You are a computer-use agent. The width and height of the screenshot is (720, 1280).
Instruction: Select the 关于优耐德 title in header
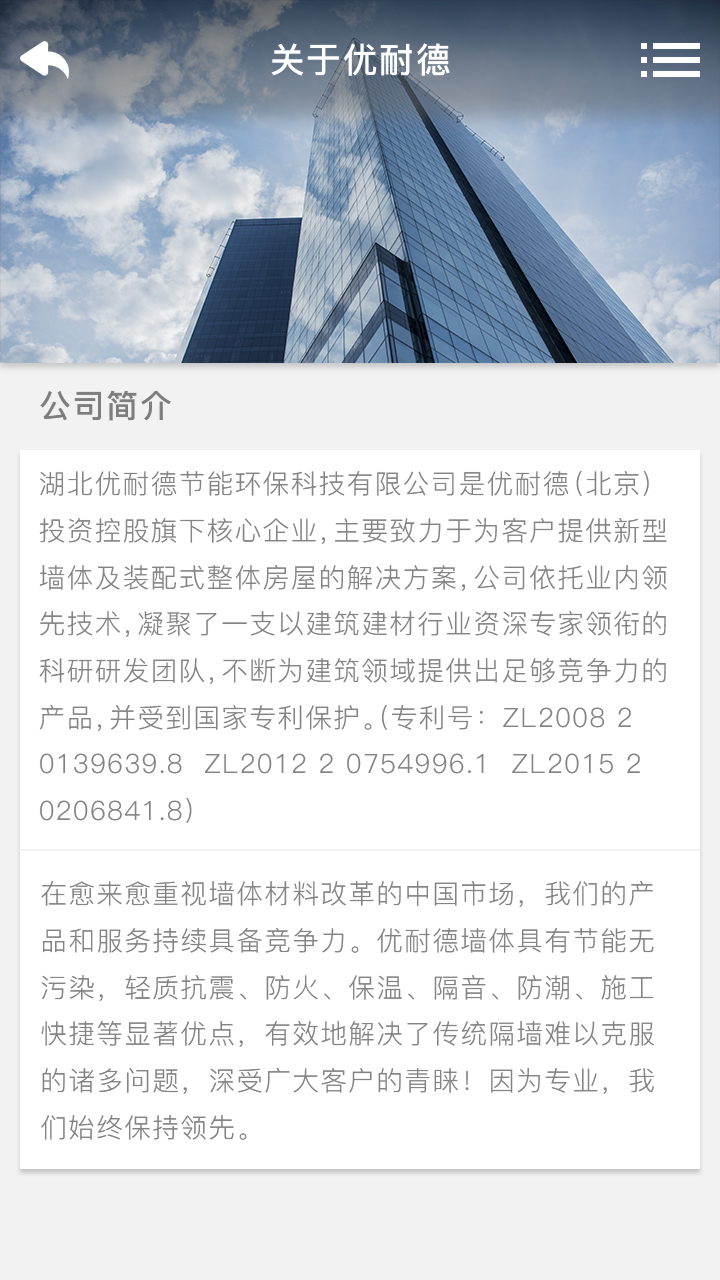[360, 60]
